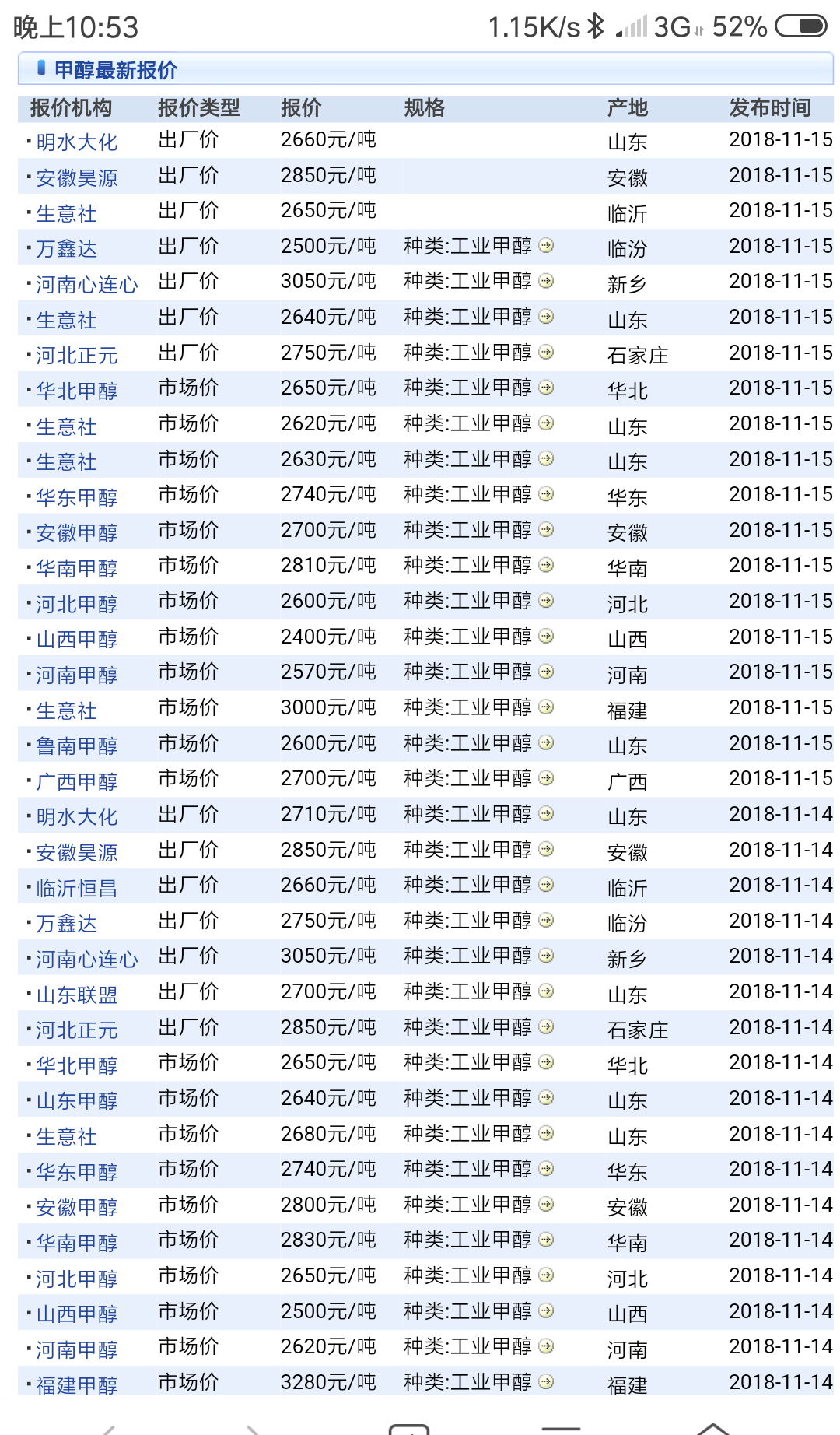The height and width of the screenshot is (1435, 840).
Task: Open 明水大化 quote priced 2660元/吨
Action: [76, 142]
